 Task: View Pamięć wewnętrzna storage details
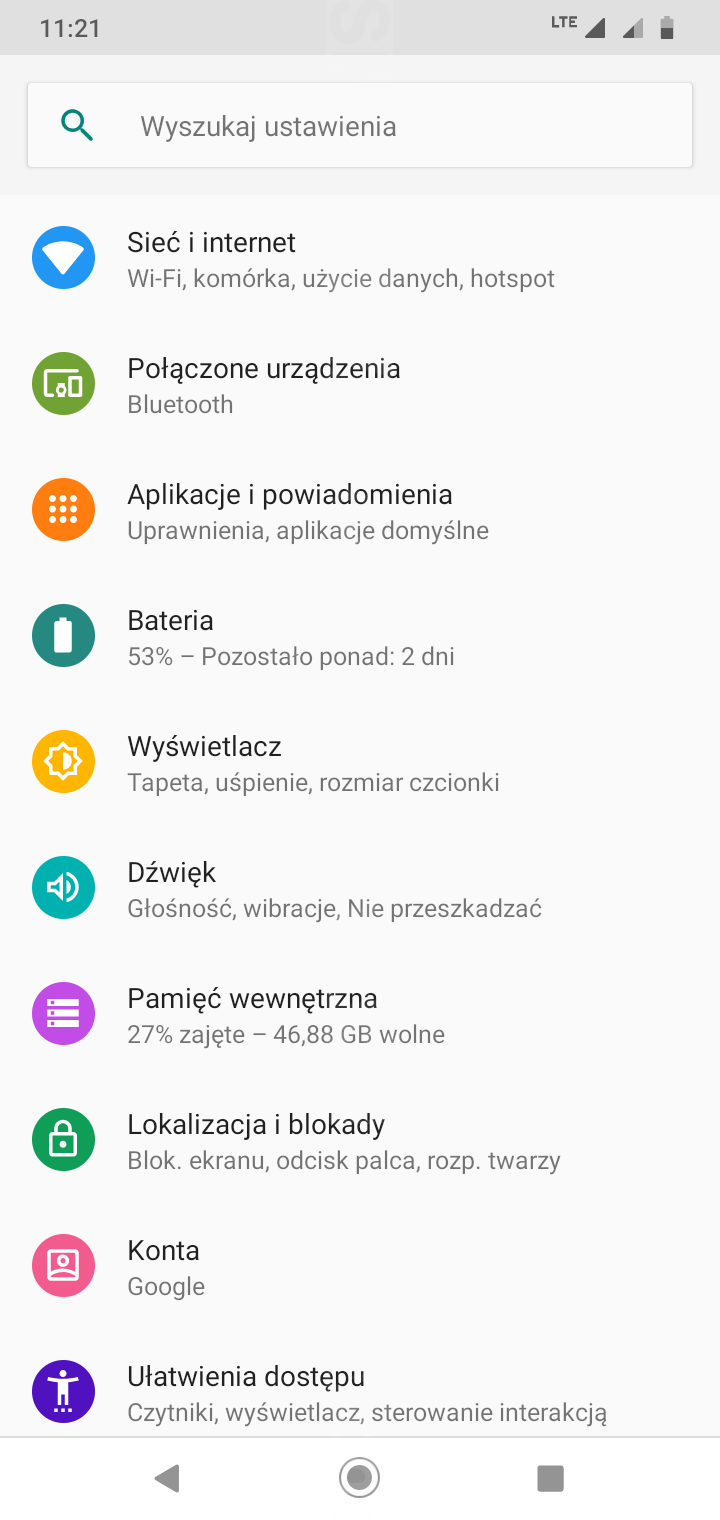pyautogui.click(x=360, y=1014)
